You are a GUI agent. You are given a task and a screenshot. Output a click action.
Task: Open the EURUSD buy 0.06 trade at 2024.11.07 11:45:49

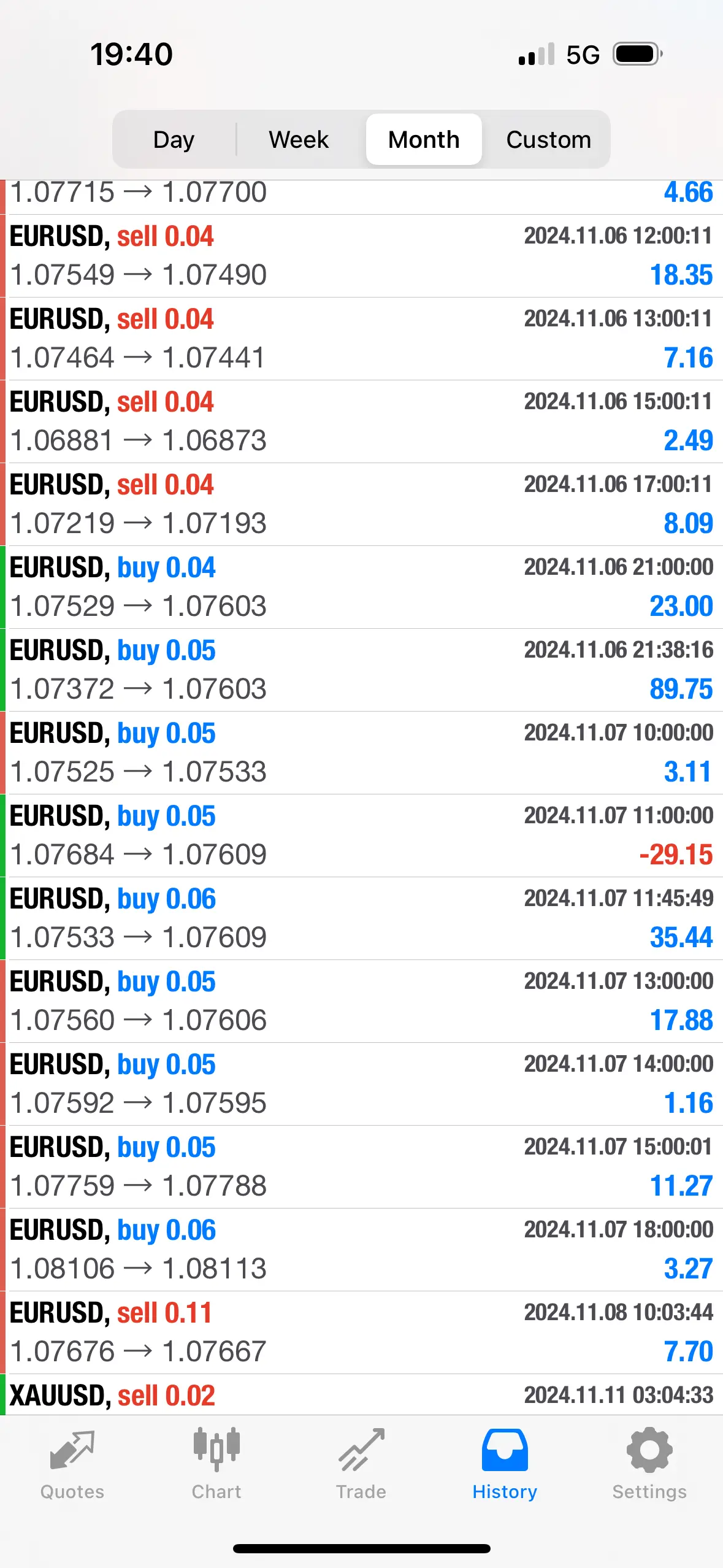click(x=361, y=918)
